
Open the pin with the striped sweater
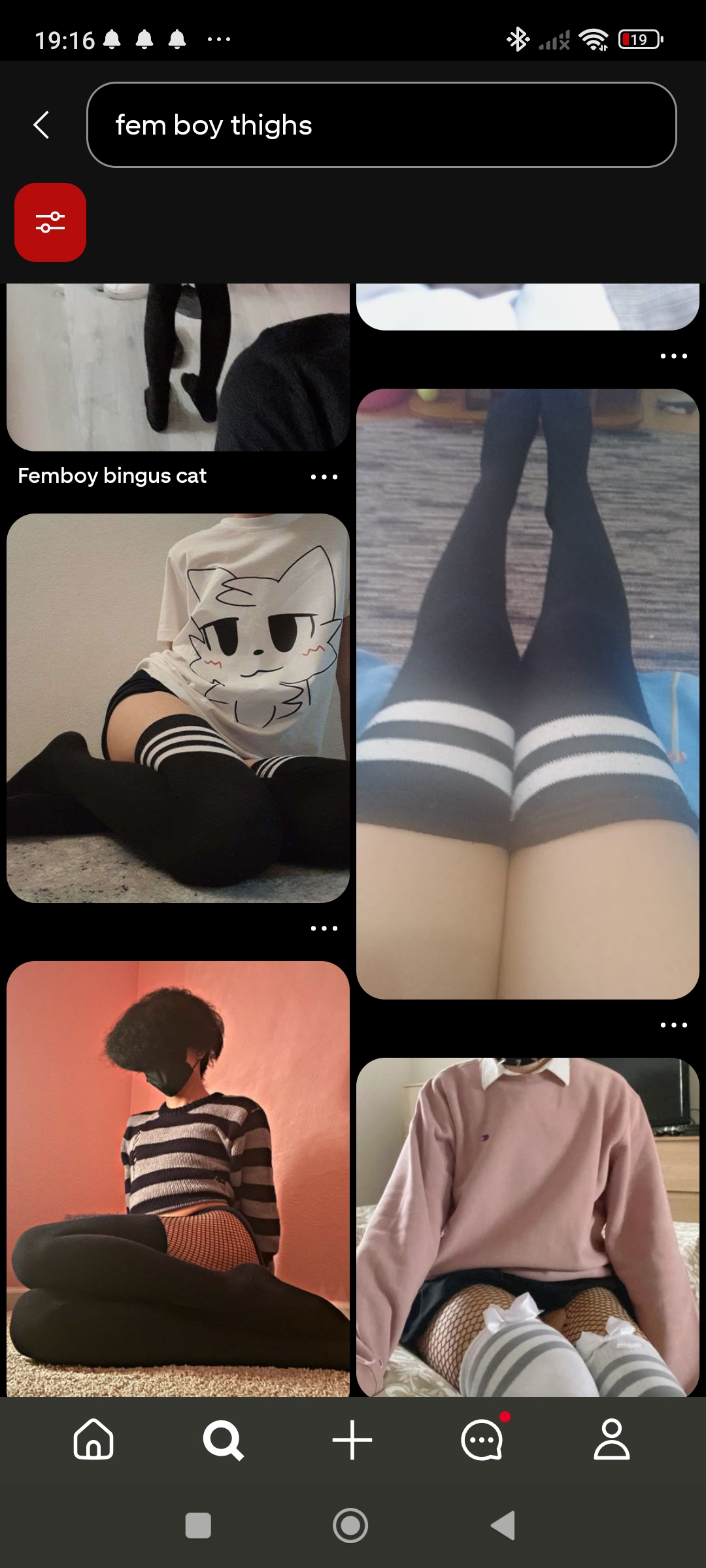pos(178,1179)
